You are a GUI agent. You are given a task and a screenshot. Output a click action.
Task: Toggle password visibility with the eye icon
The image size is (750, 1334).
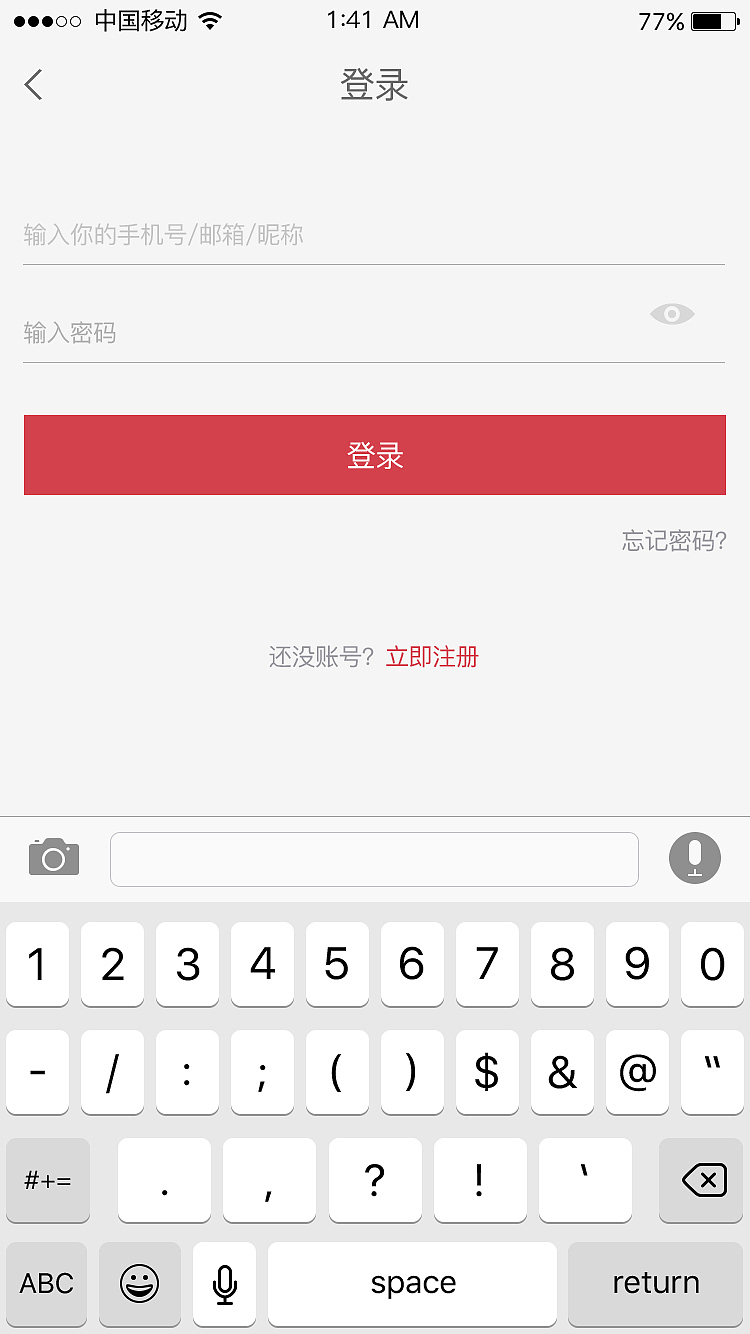[671, 314]
